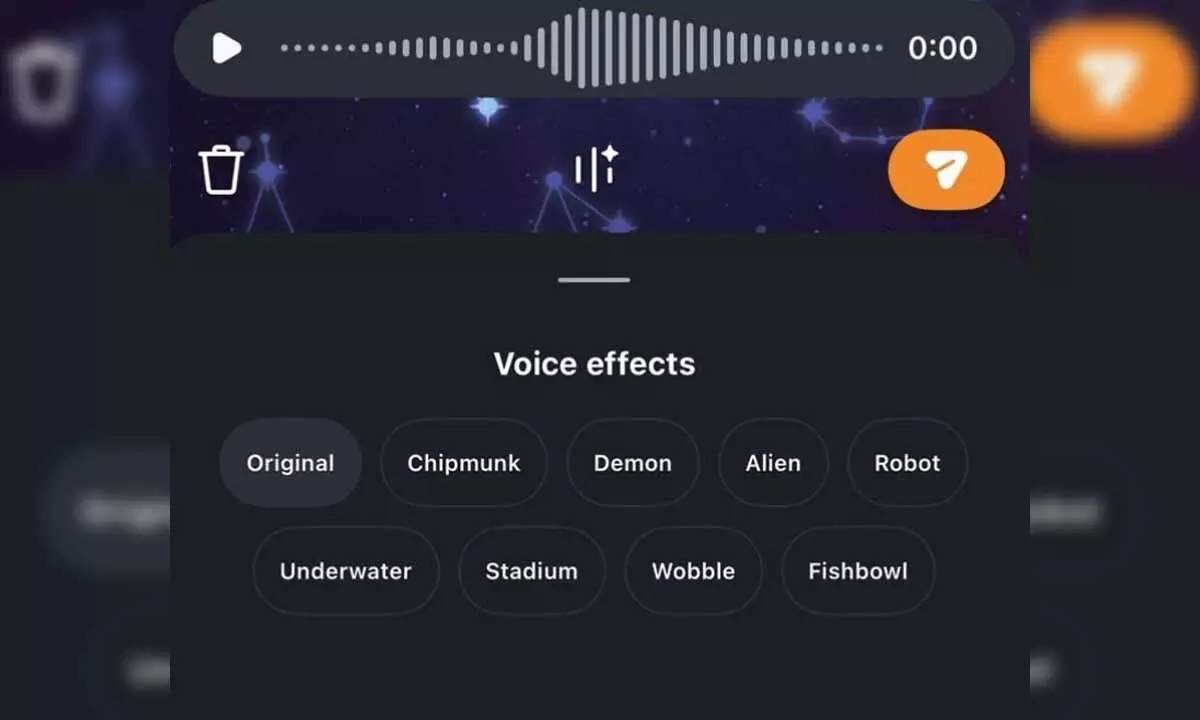Image resolution: width=1200 pixels, height=720 pixels.
Task: Try the Stadium voice effect
Action: (x=531, y=571)
